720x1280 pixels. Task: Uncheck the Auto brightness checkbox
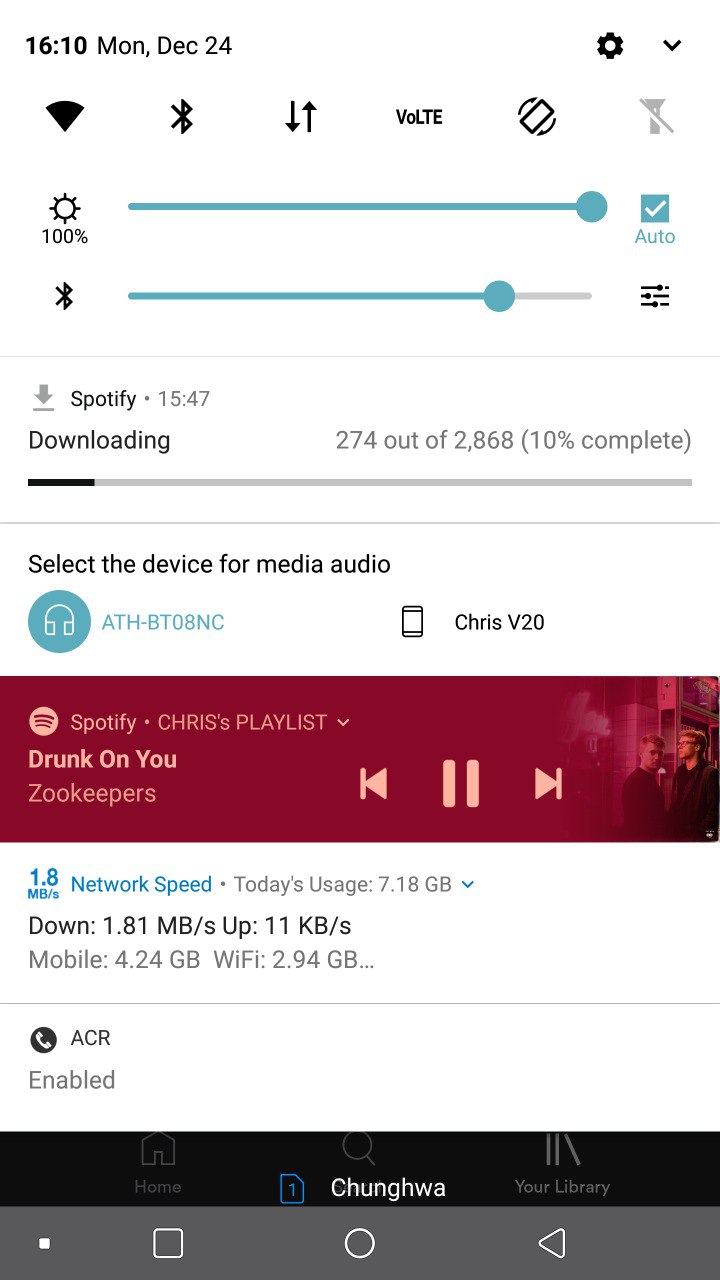(655, 209)
